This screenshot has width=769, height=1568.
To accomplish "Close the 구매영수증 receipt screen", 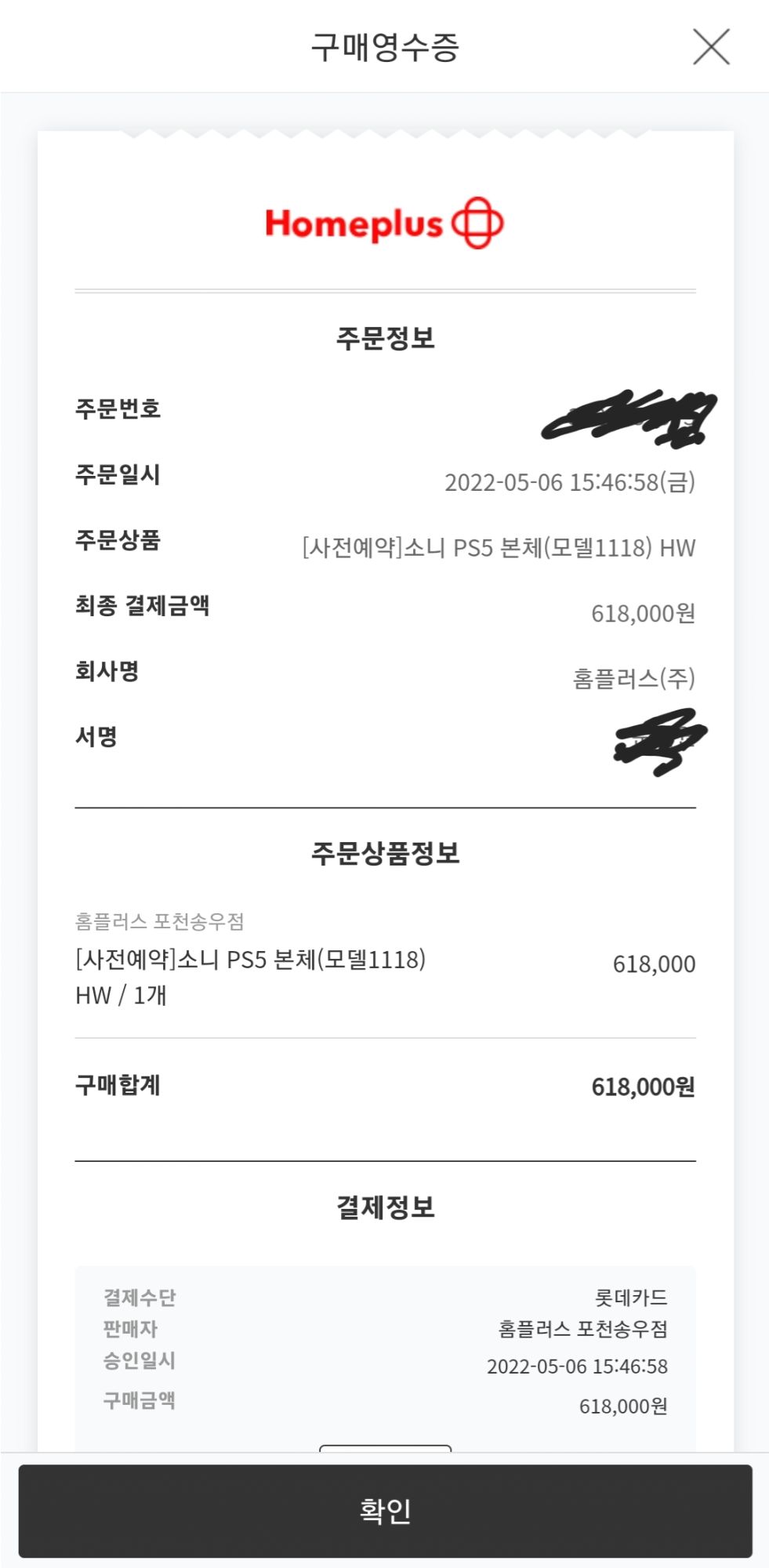I will tap(711, 47).
